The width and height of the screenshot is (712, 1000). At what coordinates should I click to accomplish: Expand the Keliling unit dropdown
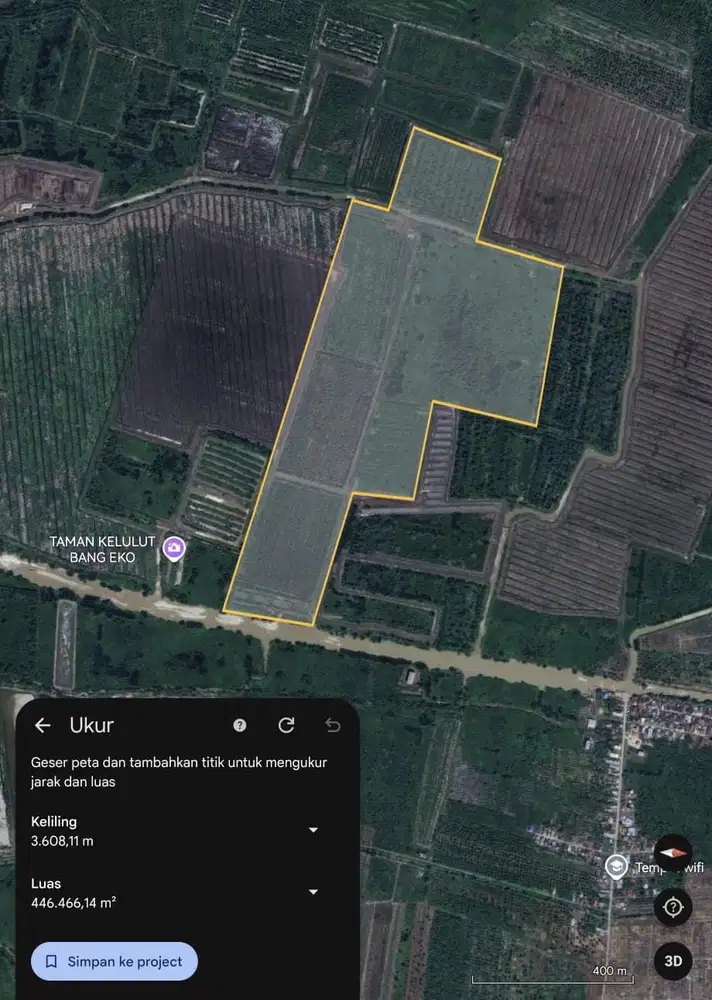(313, 830)
